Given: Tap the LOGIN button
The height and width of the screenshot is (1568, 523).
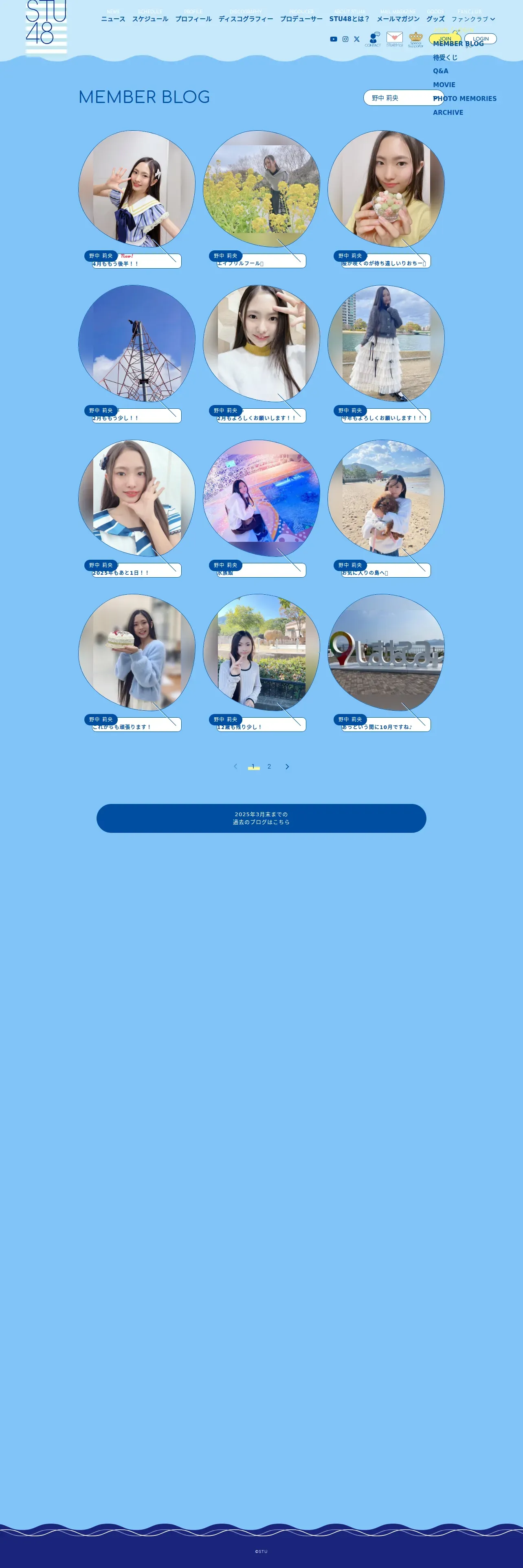Looking at the screenshot, I should click(x=480, y=39).
